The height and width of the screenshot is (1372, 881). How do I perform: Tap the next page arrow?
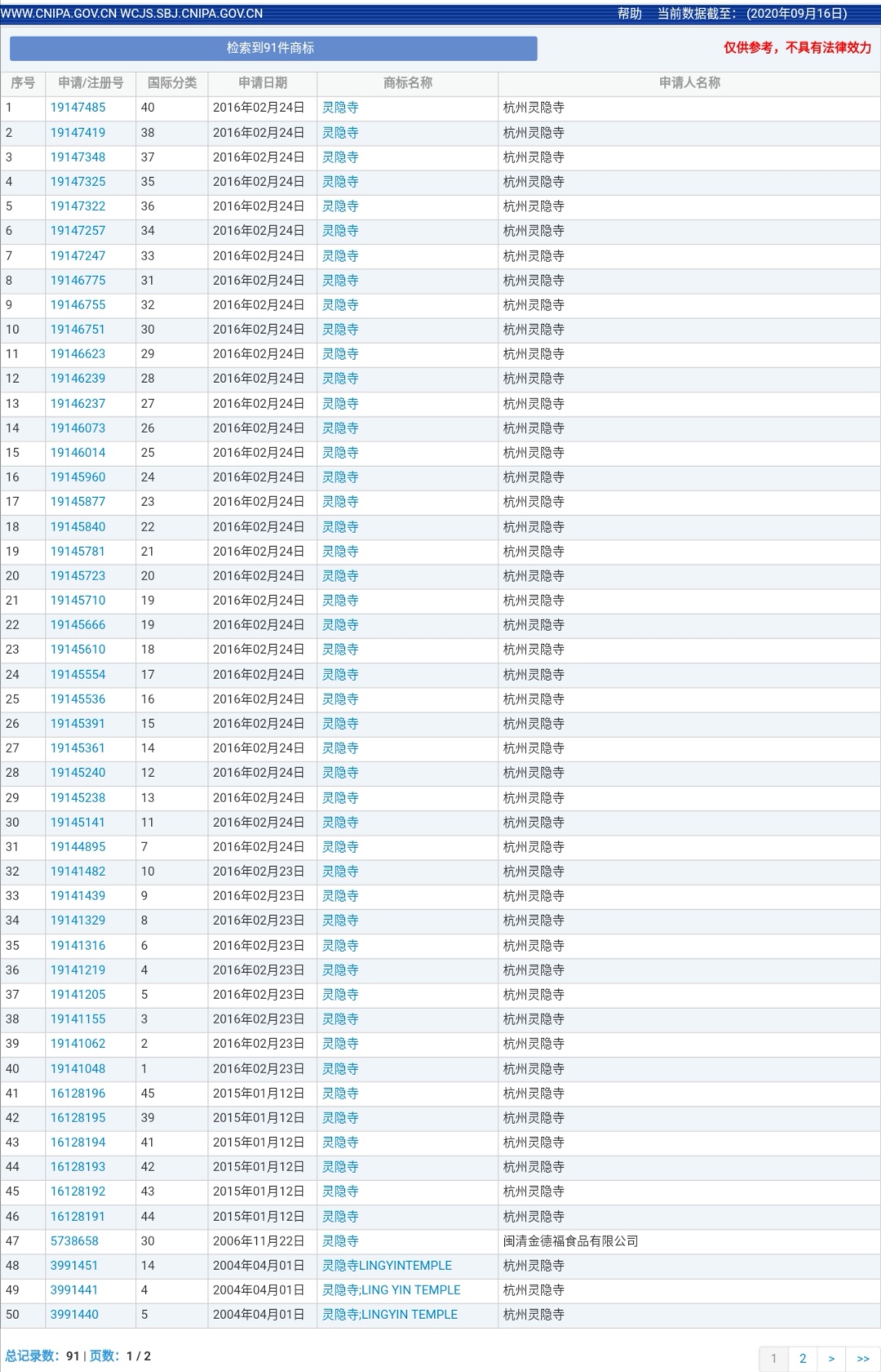tap(831, 1358)
